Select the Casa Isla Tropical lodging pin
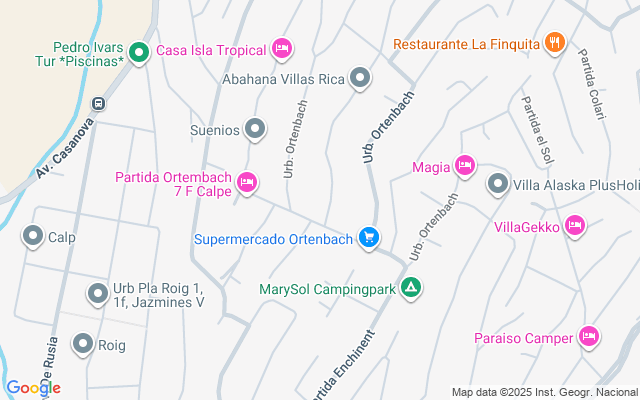Image resolution: width=640 pixels, height=400 pixels. click(x=282, y=49)
